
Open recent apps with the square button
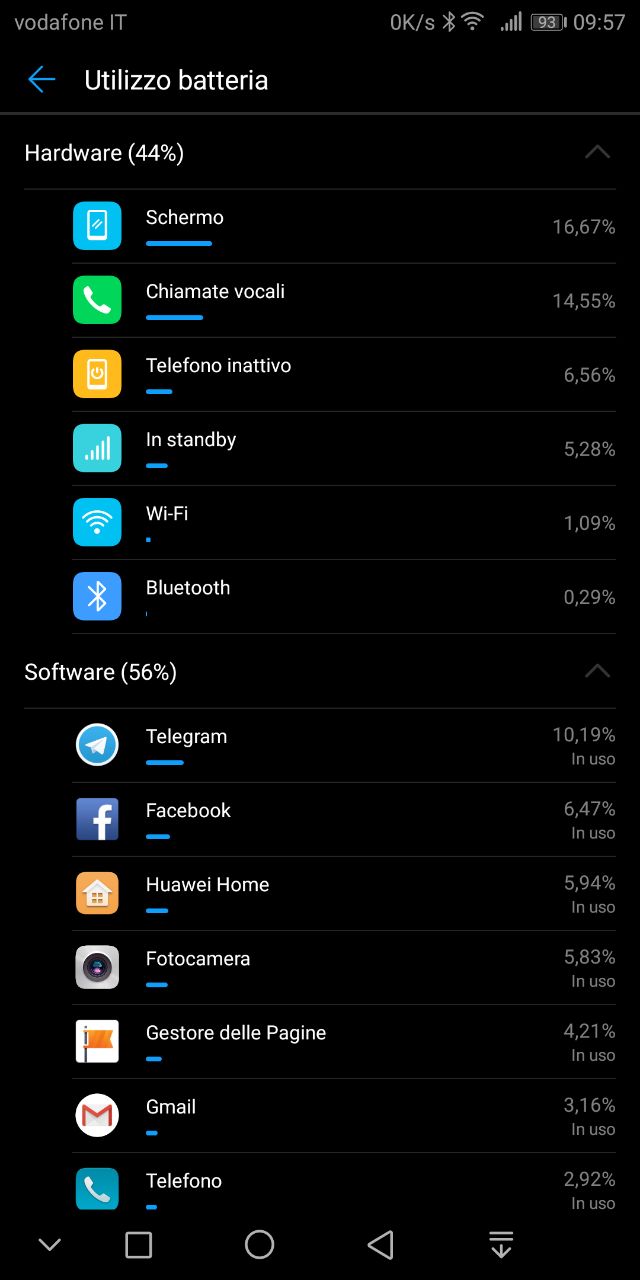tap(138, 1244)
